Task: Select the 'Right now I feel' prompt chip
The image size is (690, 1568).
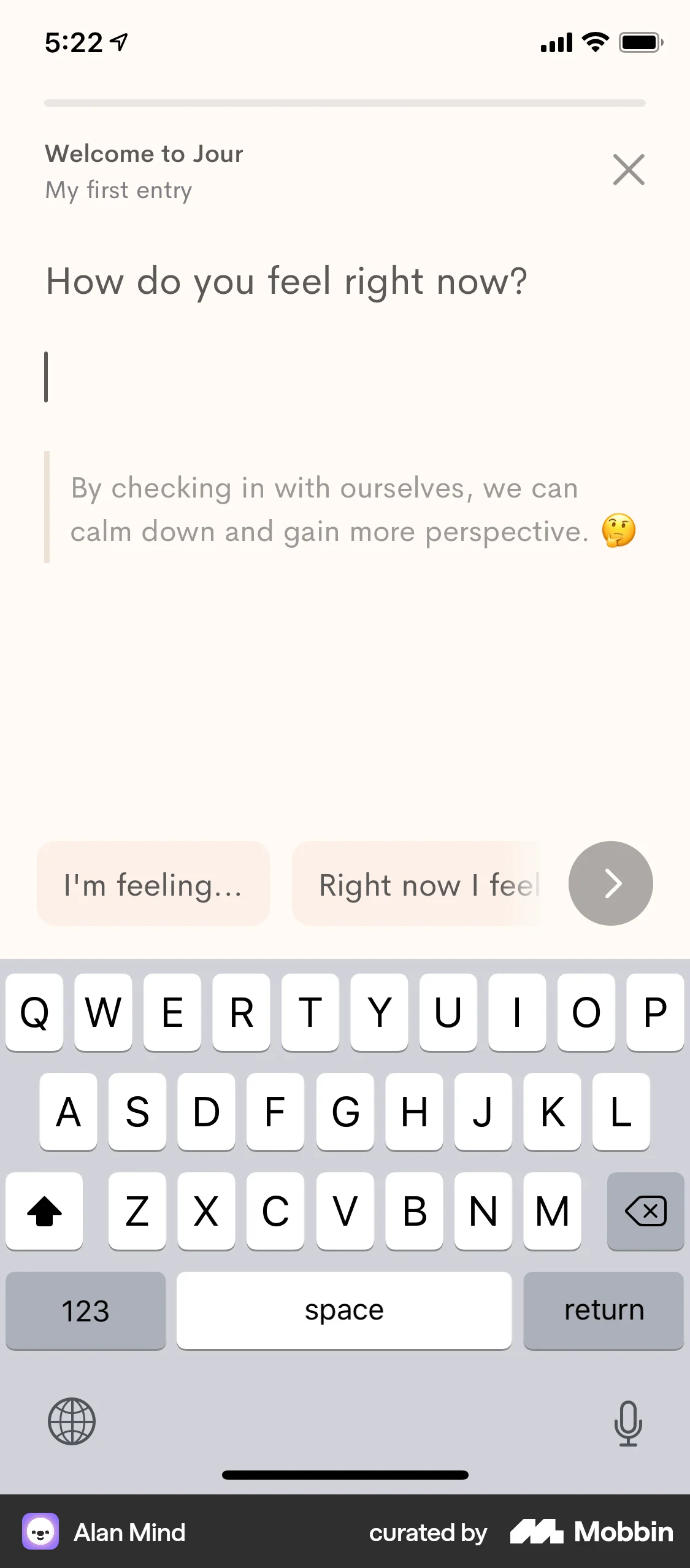Action: click(417, 883)
